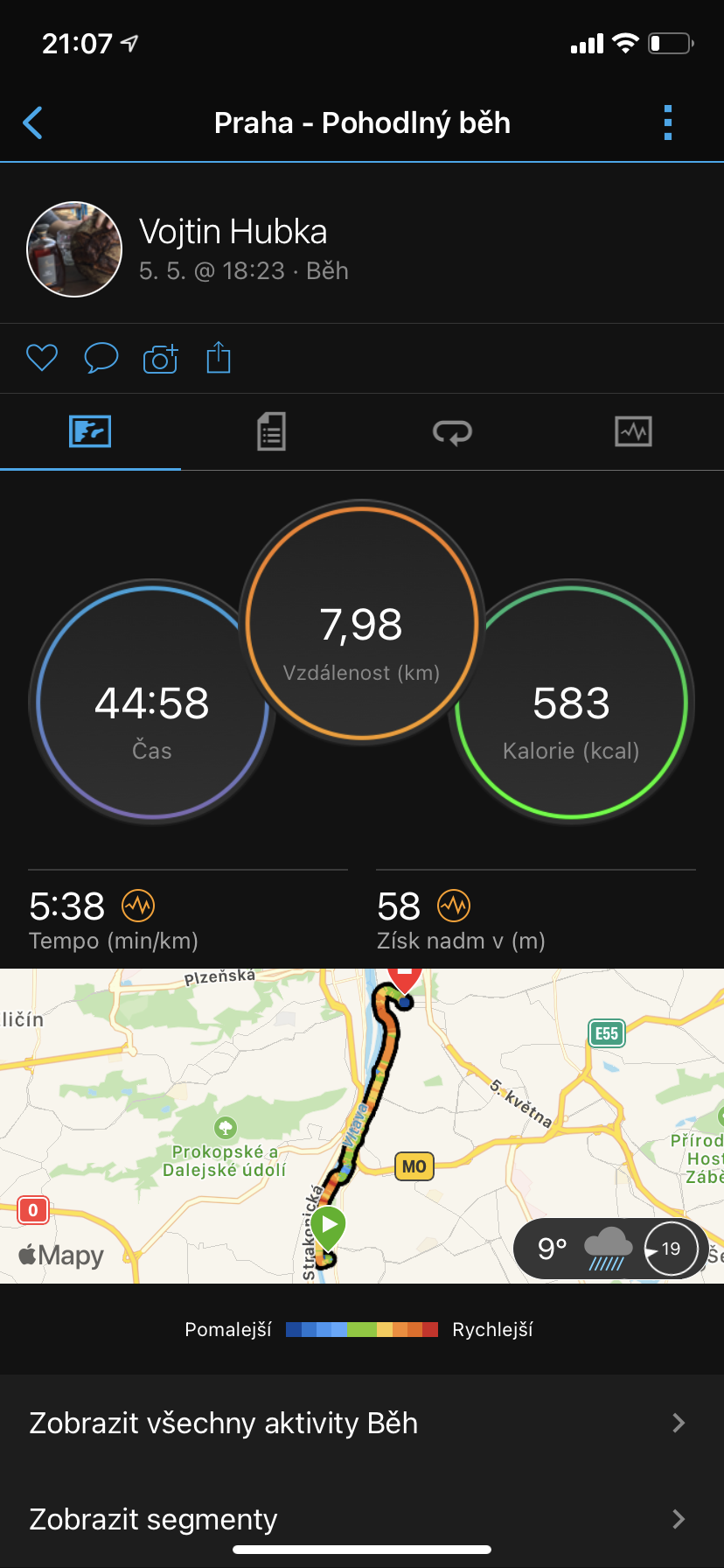Share this activity

pyautogui.click(x=219, y=357)
